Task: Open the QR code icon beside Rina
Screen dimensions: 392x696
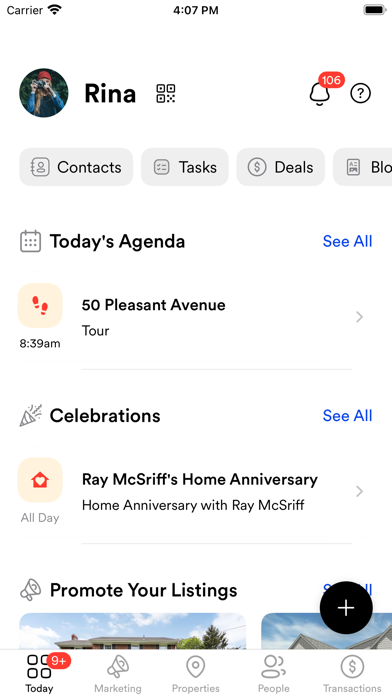Action: [x=166, y=94]
